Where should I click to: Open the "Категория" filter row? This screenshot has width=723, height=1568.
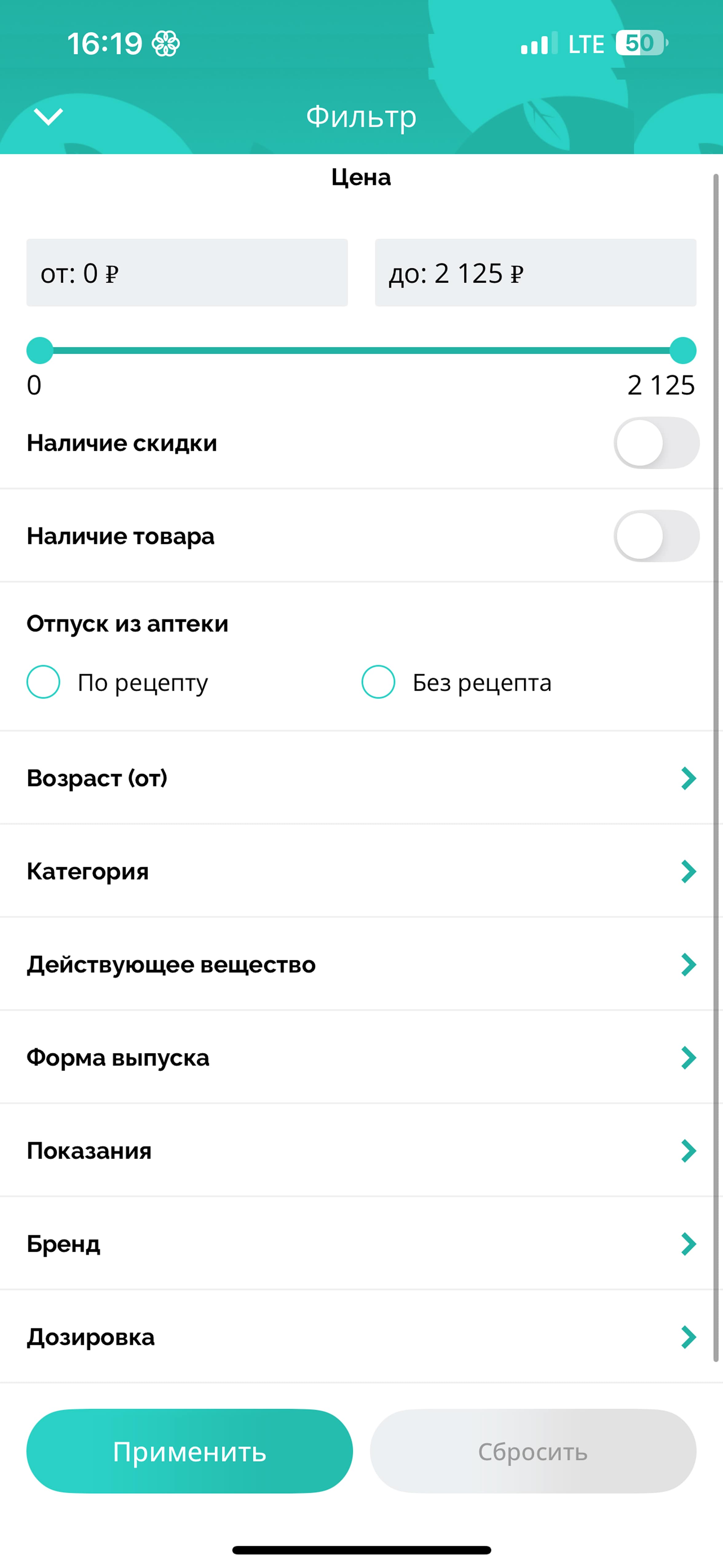[361, 871]
